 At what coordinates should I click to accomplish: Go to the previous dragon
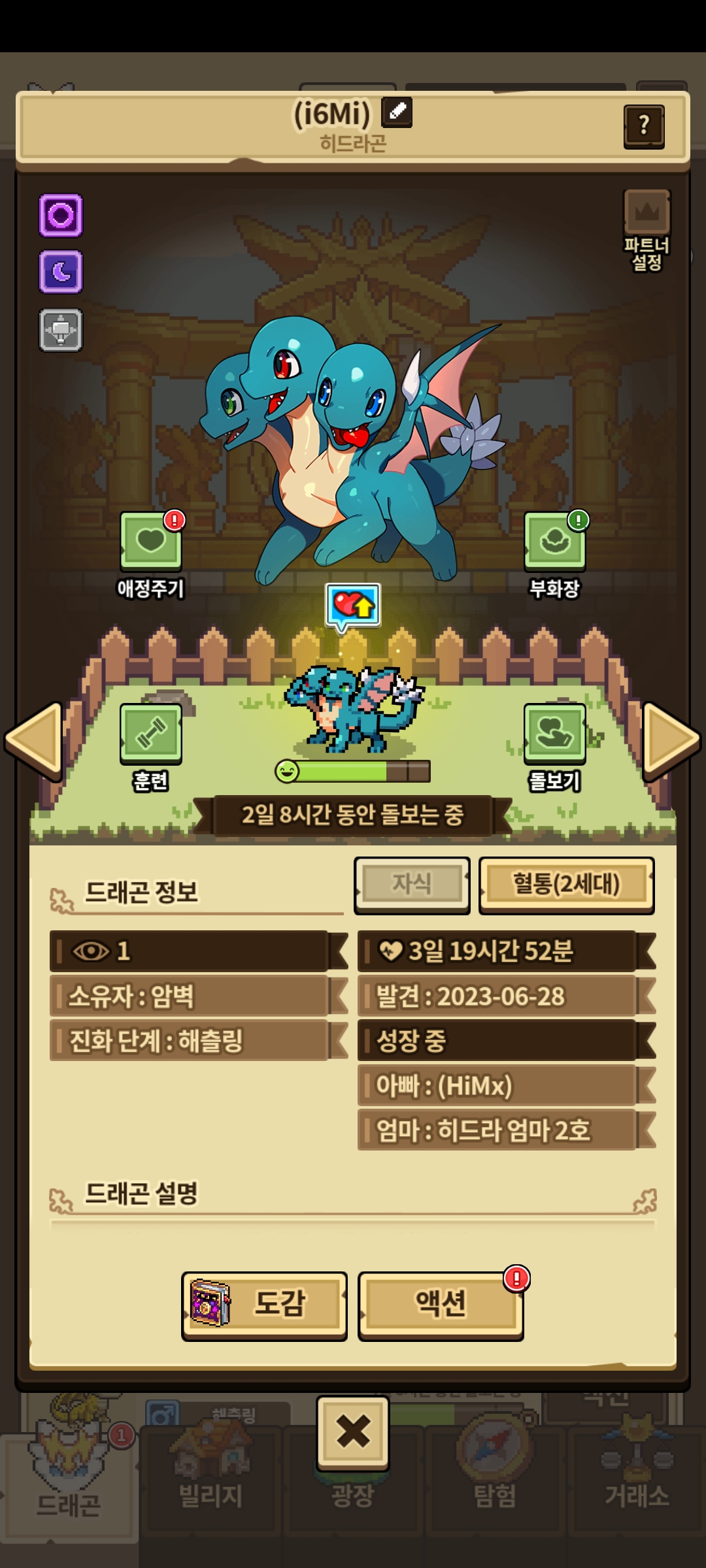(34, 740)
